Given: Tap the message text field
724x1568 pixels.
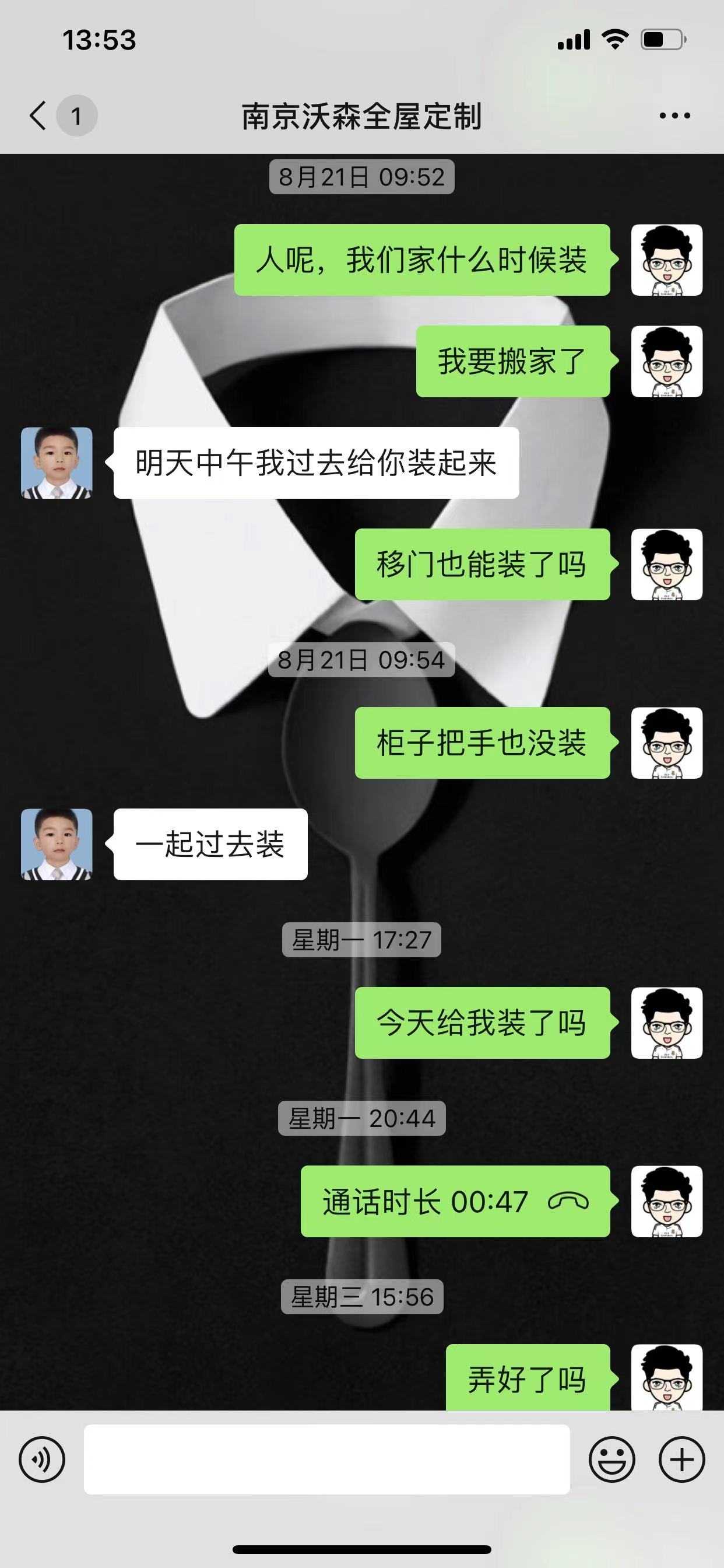Looking at the screenshot, I should (x=326, y=1459).
